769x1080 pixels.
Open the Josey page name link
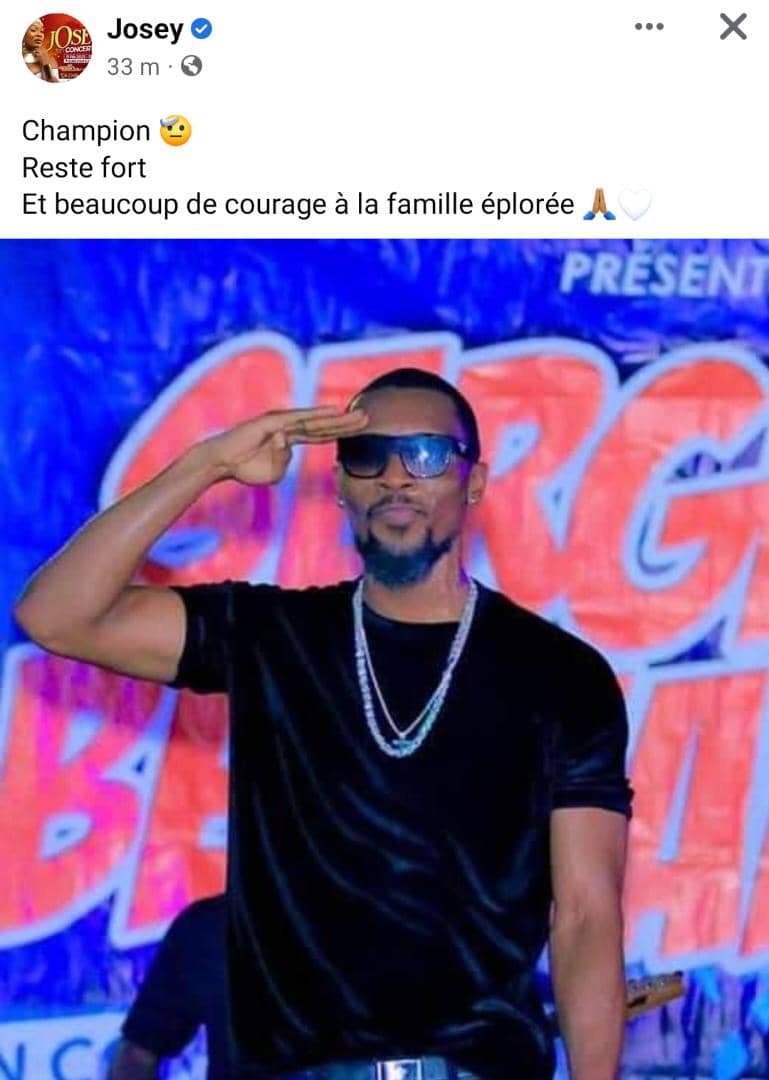click(144, 30)
